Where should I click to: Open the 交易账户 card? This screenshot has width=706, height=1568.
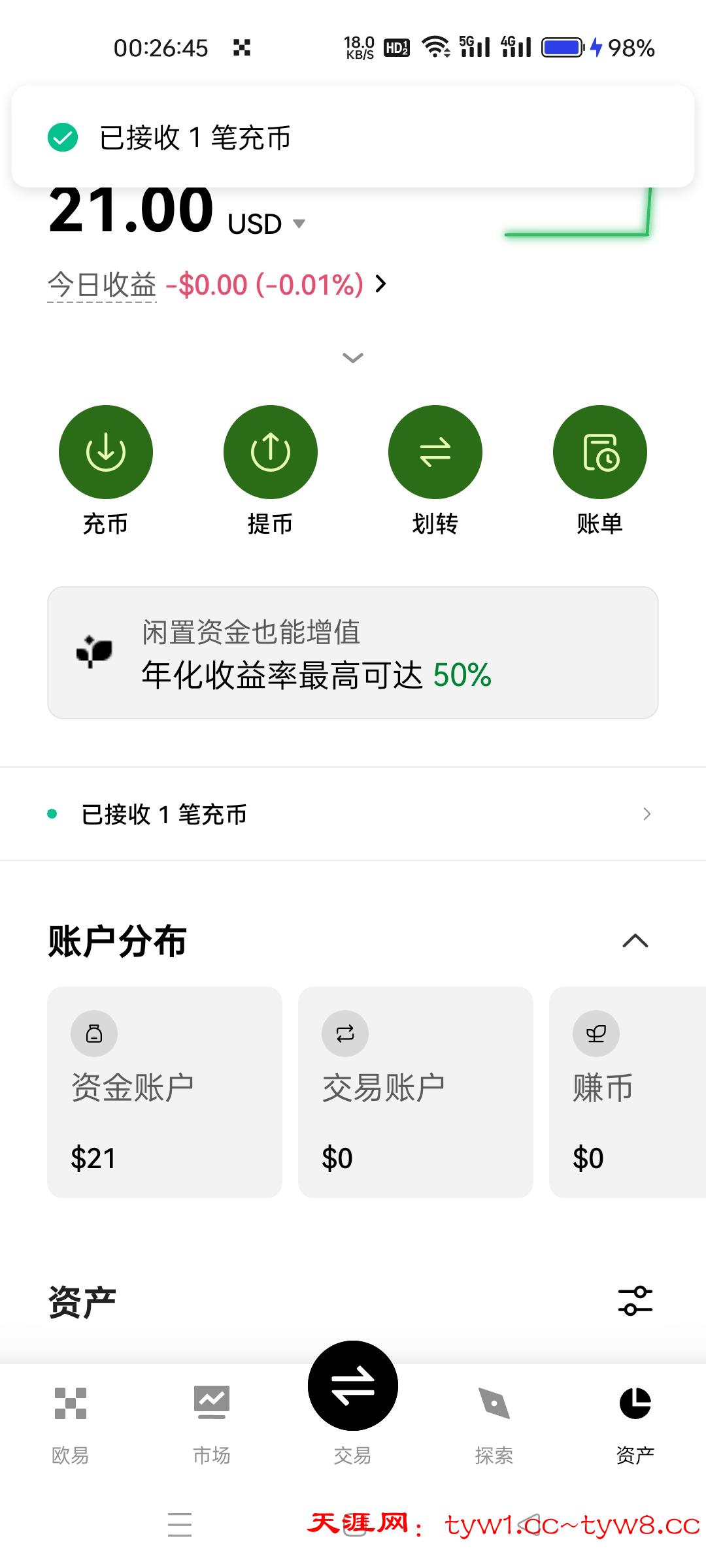[416, 1092]
